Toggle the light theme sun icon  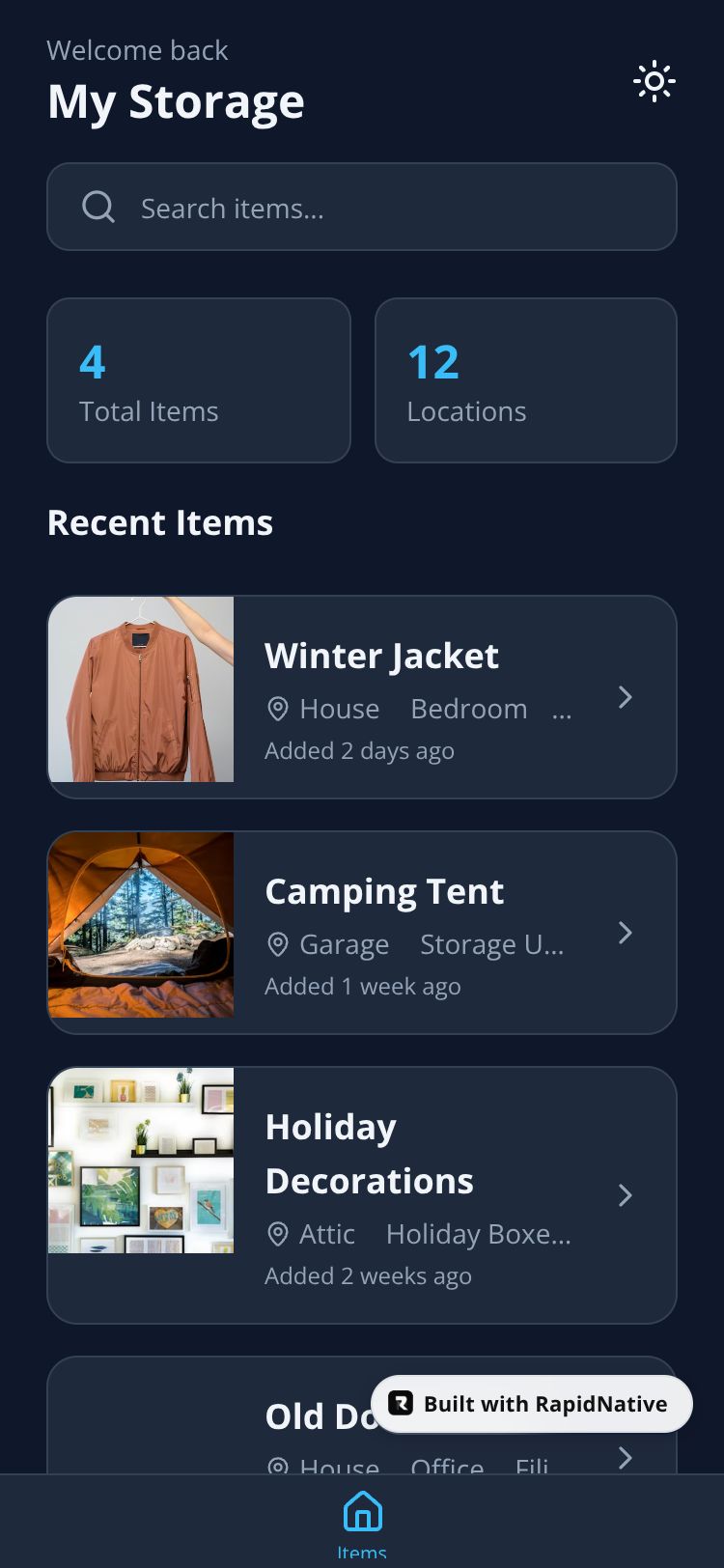tap(654, 82)
